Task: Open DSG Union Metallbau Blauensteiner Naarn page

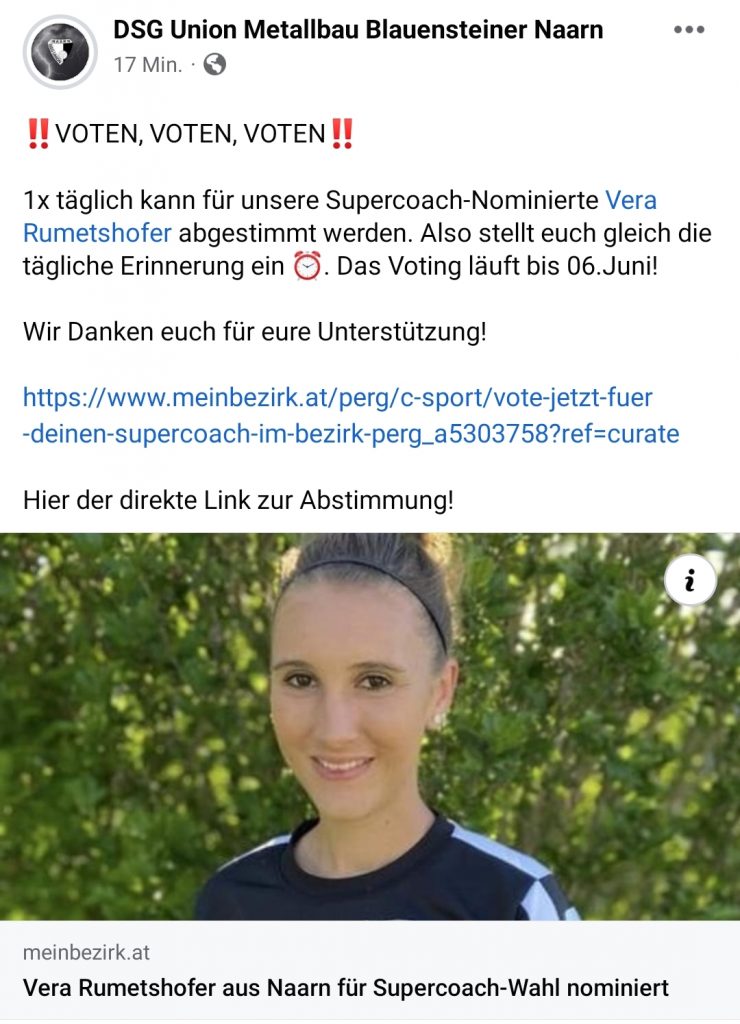Action: (x=358, y=30)
